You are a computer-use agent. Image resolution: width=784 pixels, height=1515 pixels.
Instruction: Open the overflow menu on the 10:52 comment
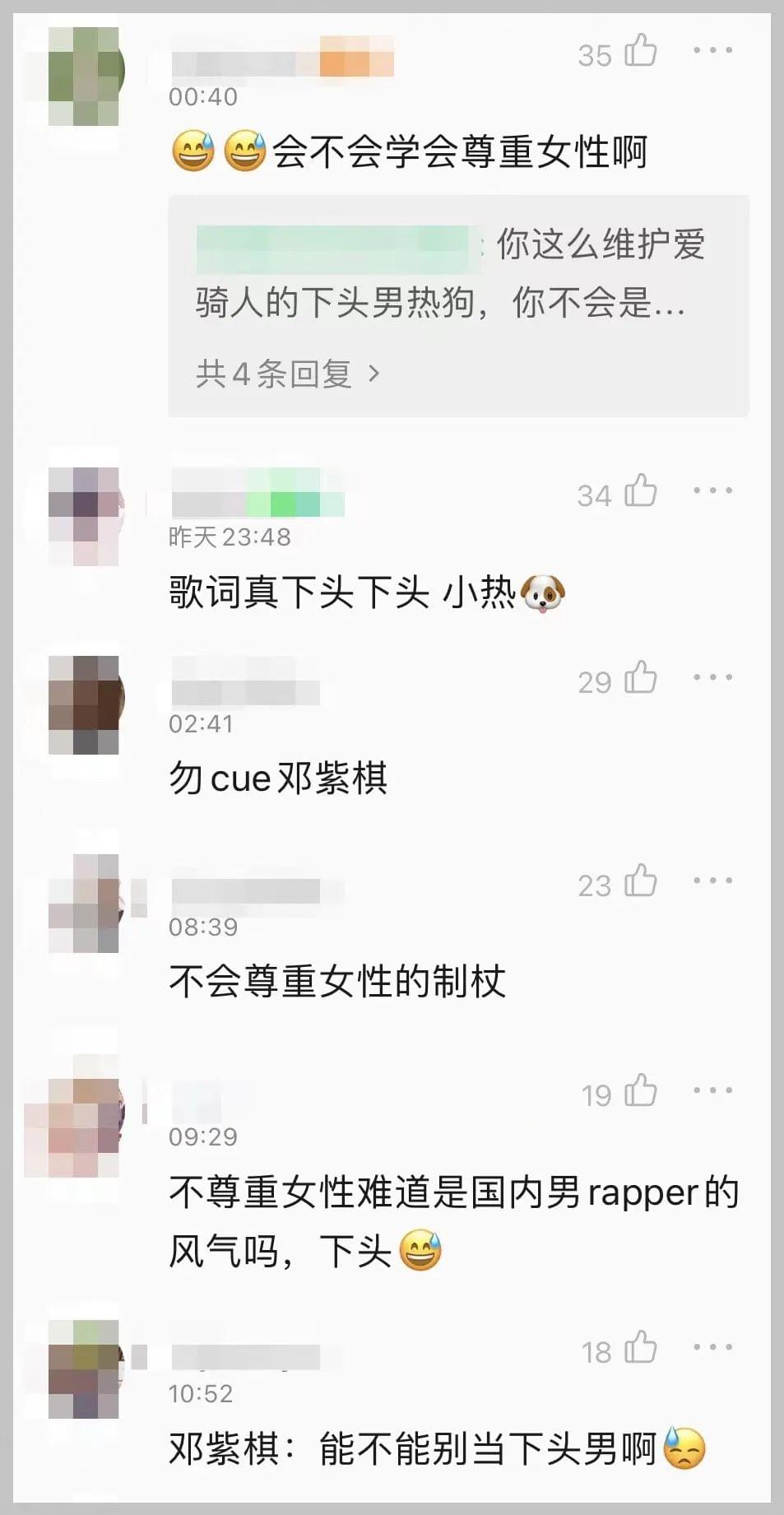click(712, 1348)
